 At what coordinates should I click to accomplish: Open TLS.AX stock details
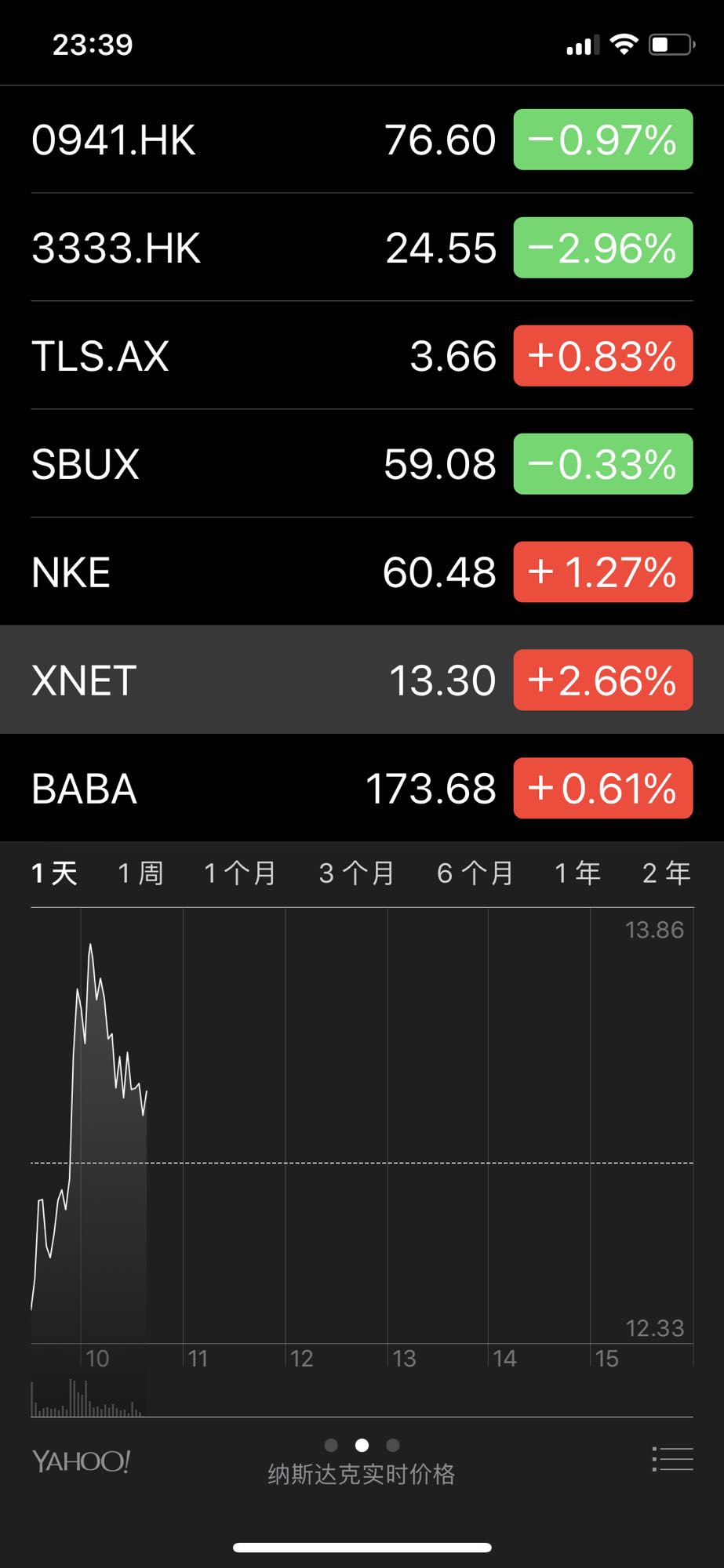pos(362,356)
